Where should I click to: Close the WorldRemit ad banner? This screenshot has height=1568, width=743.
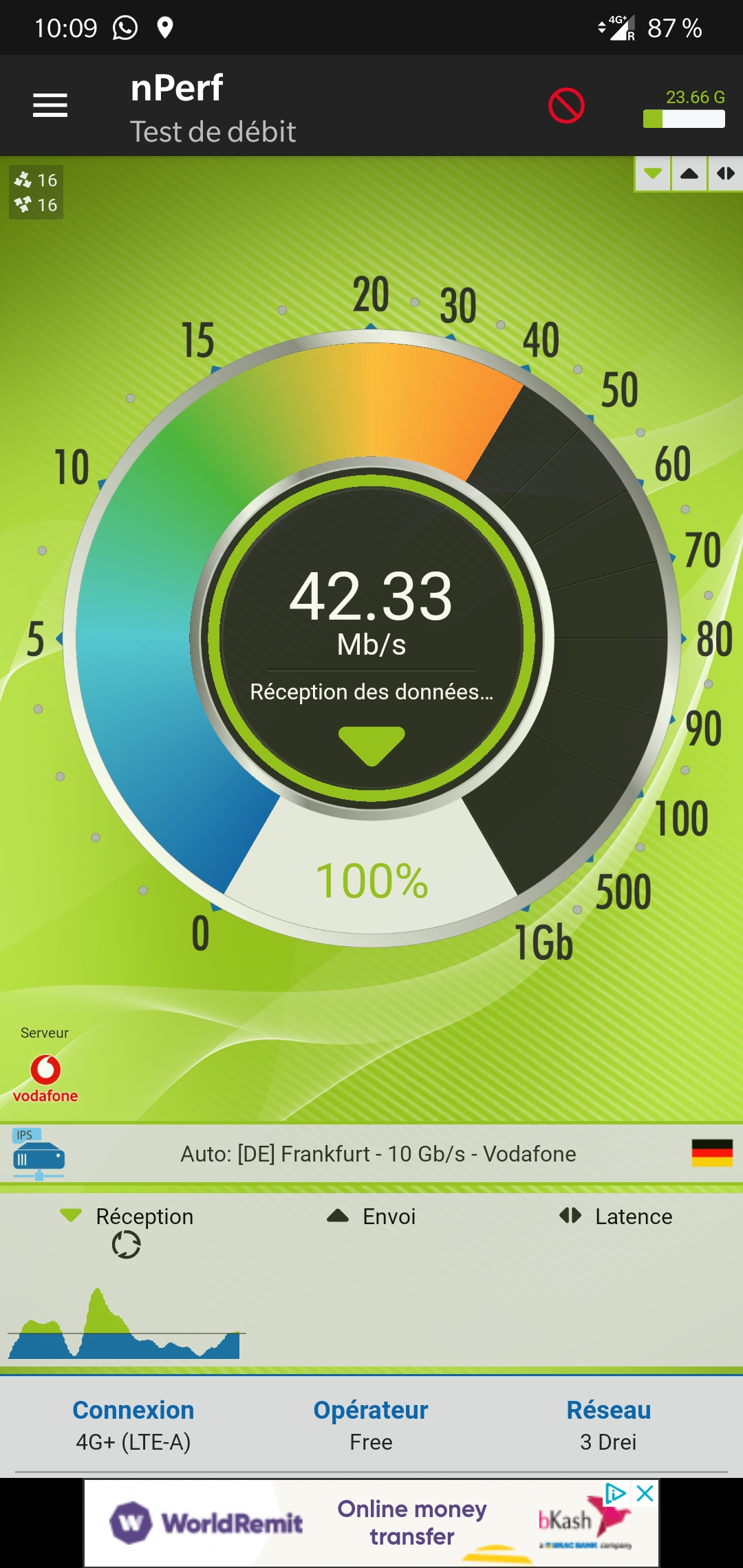point(645,1493)
